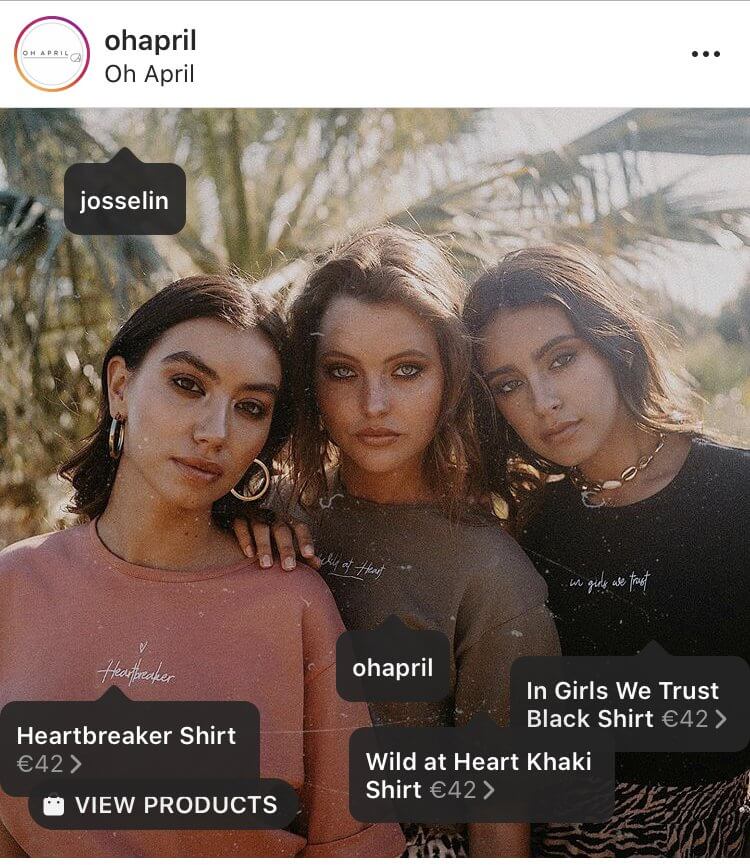The image size is (750, 865).
Task: Open the Wild at Heart Khaki Shirt tag
Action: [x=479, y=775]
